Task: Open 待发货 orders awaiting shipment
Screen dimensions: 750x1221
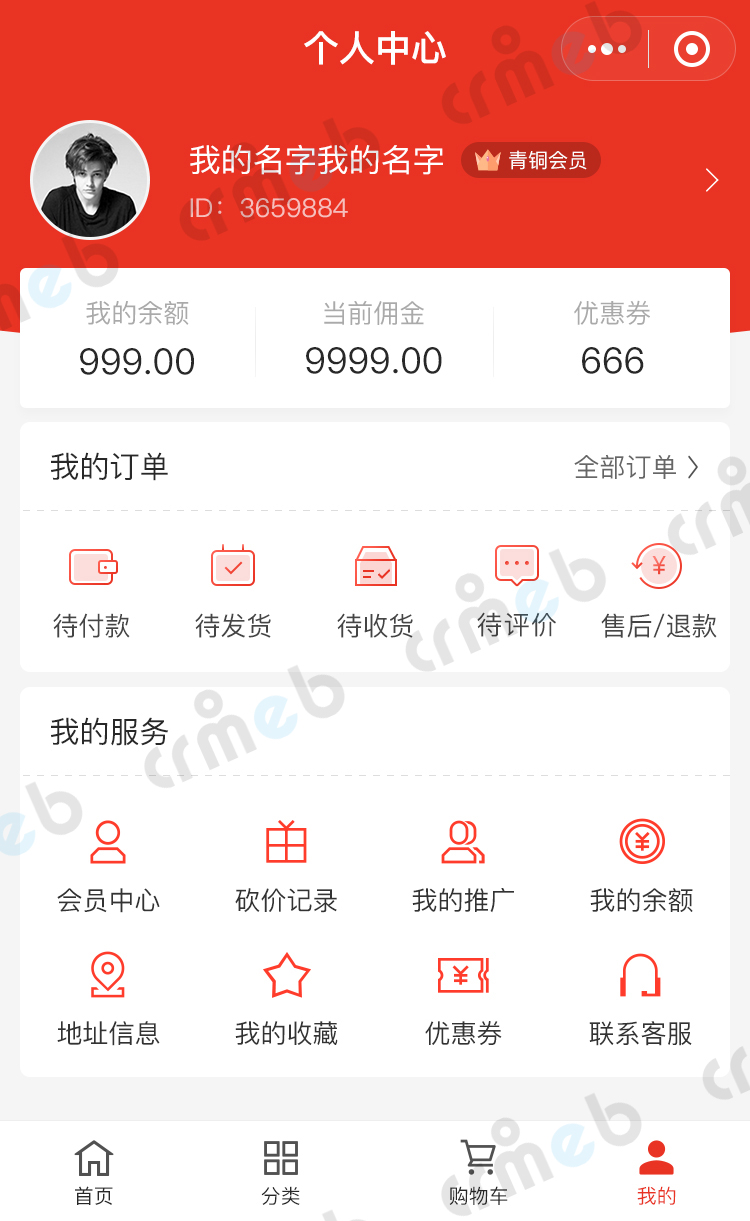Action: [233, 592]
